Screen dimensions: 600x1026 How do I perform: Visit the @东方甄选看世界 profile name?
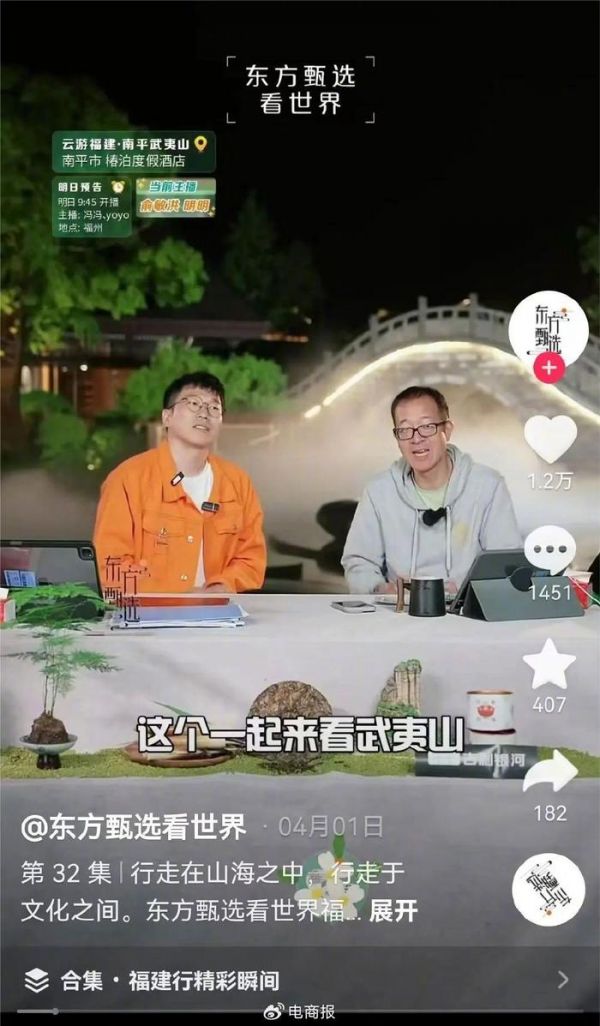coord(133,827)
